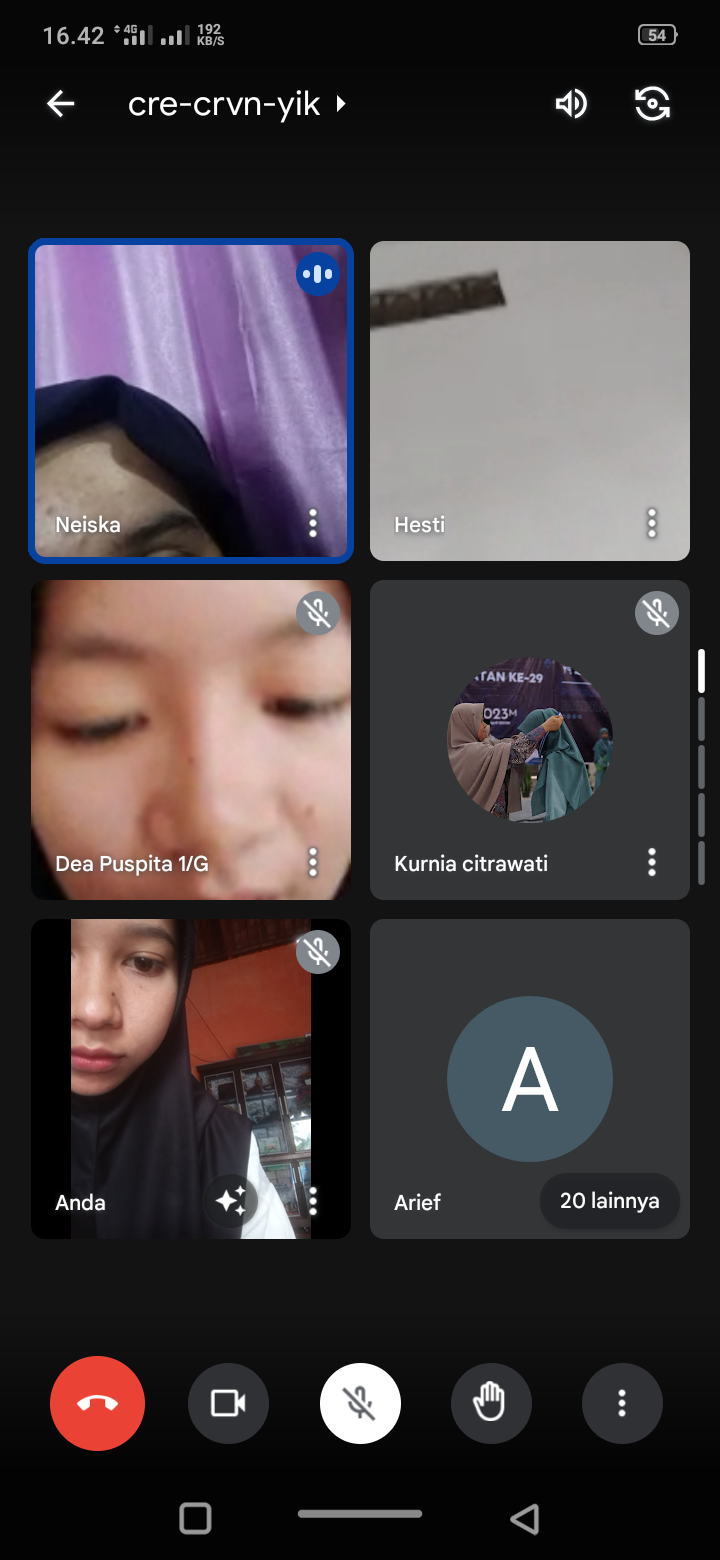The image size is (720, 1560).
Task: Tap the system back triangle
Action: coord(524,1518)
